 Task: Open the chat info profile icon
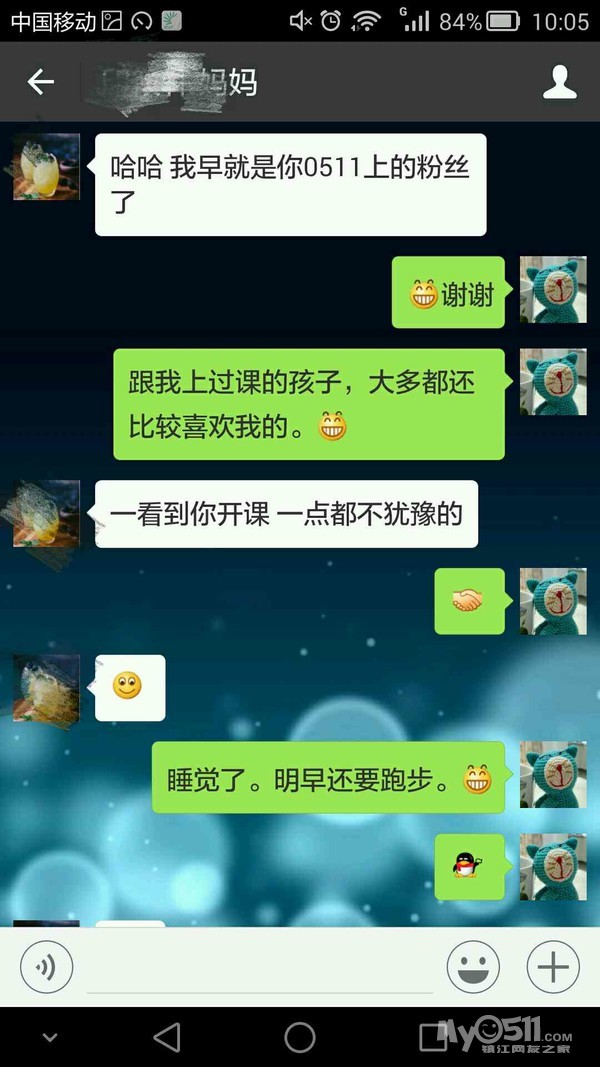(x=560, y=82)
